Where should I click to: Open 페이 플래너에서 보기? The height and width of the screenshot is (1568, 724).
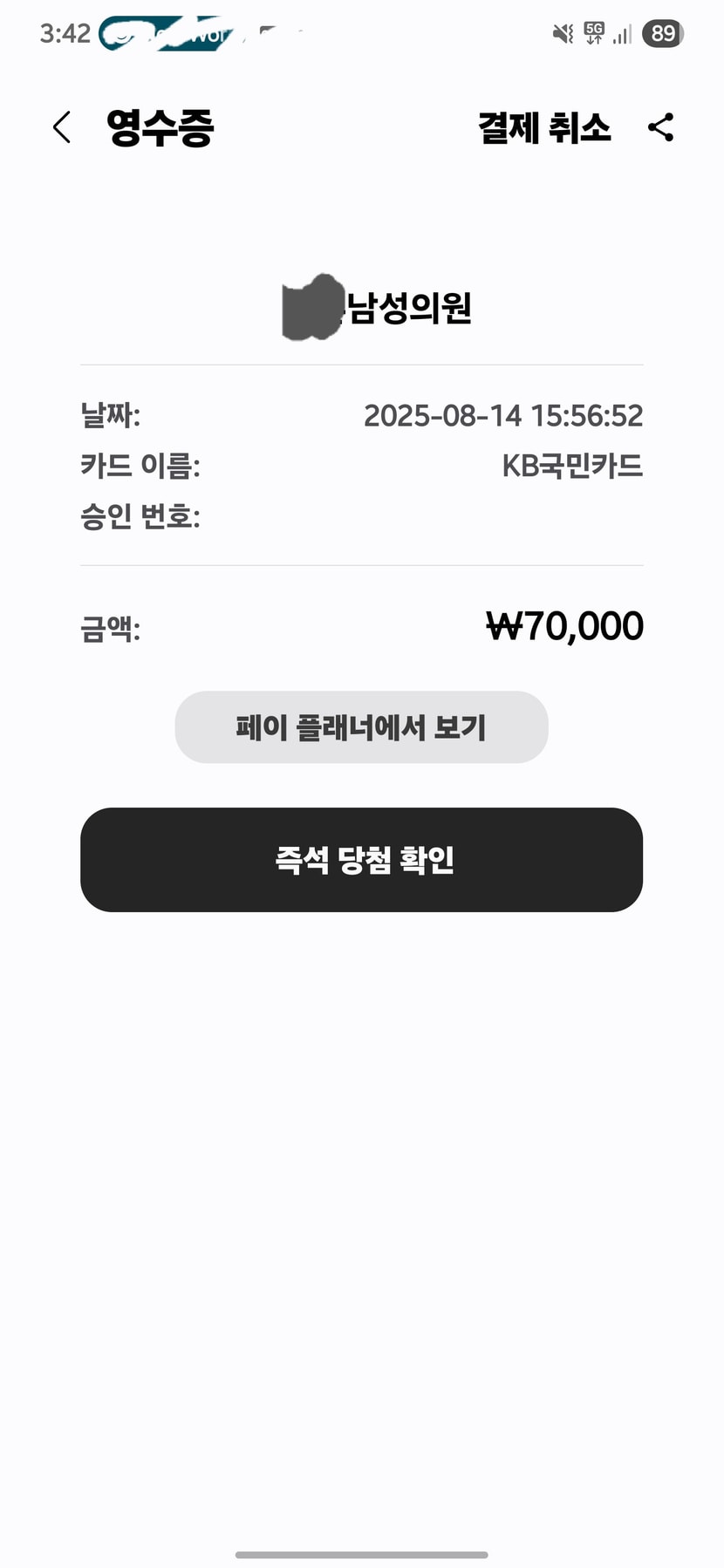point(361,727)
